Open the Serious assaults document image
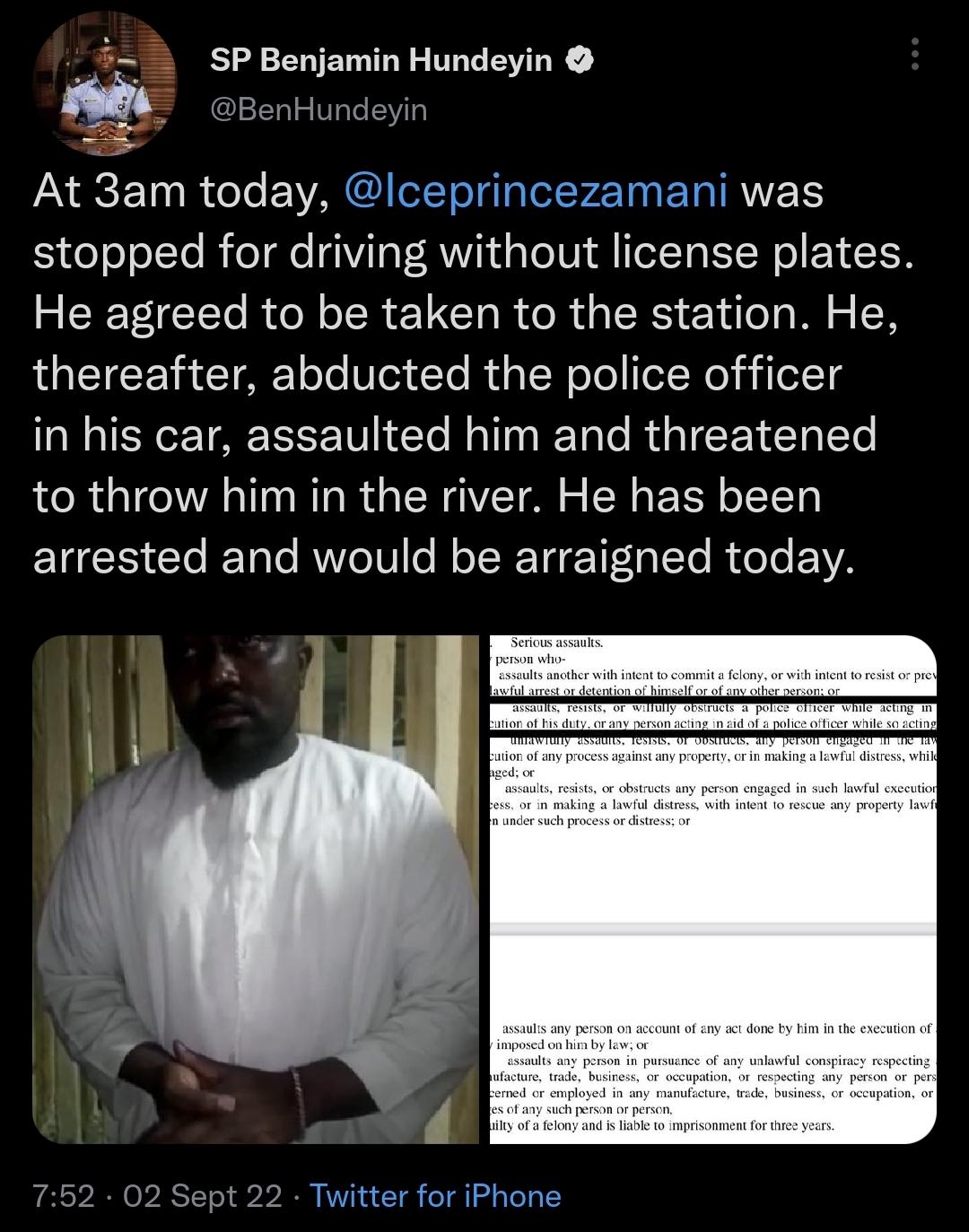 coord(711,888)
